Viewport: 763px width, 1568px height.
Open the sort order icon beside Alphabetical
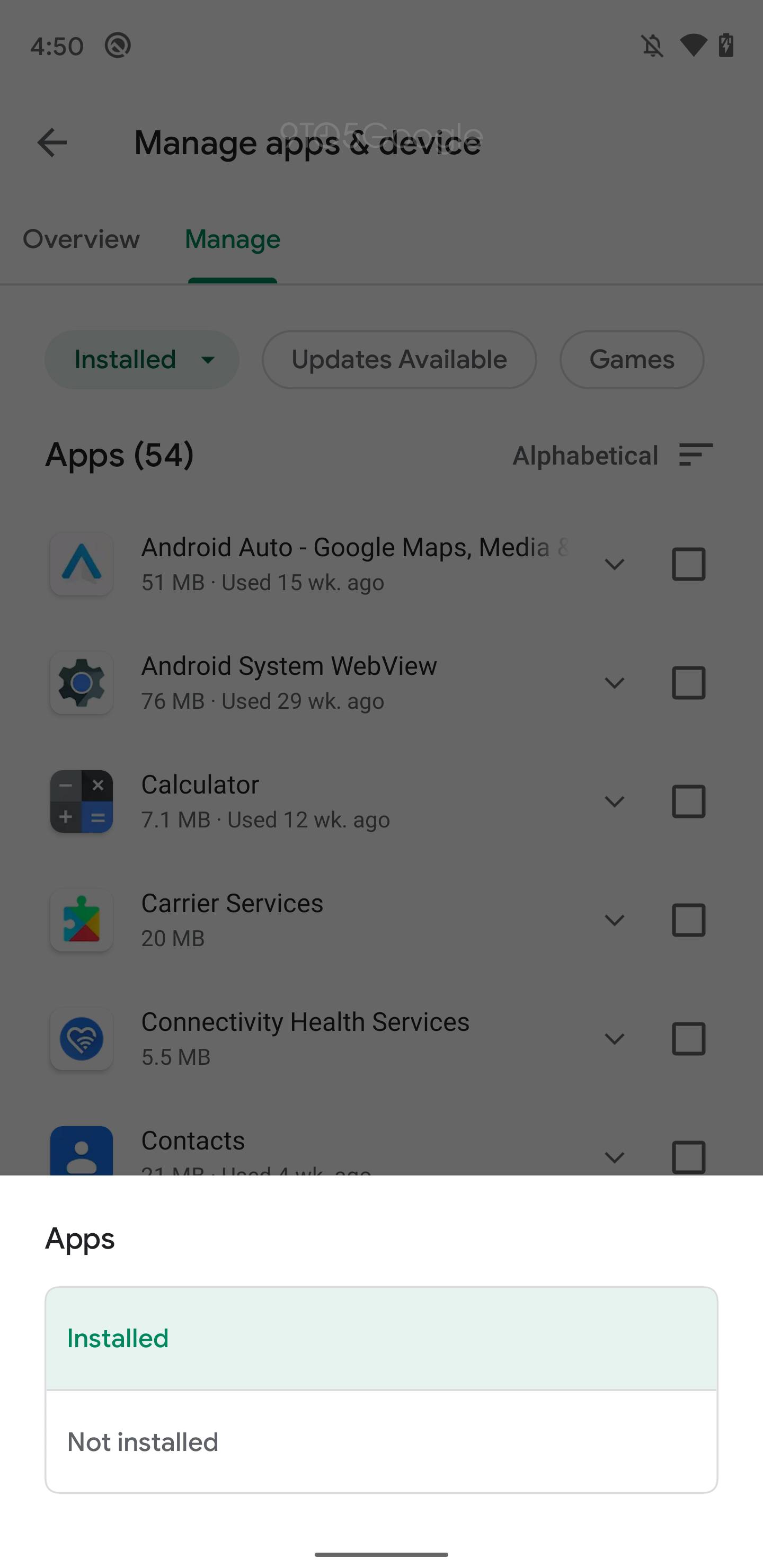(x=694, y=456)
